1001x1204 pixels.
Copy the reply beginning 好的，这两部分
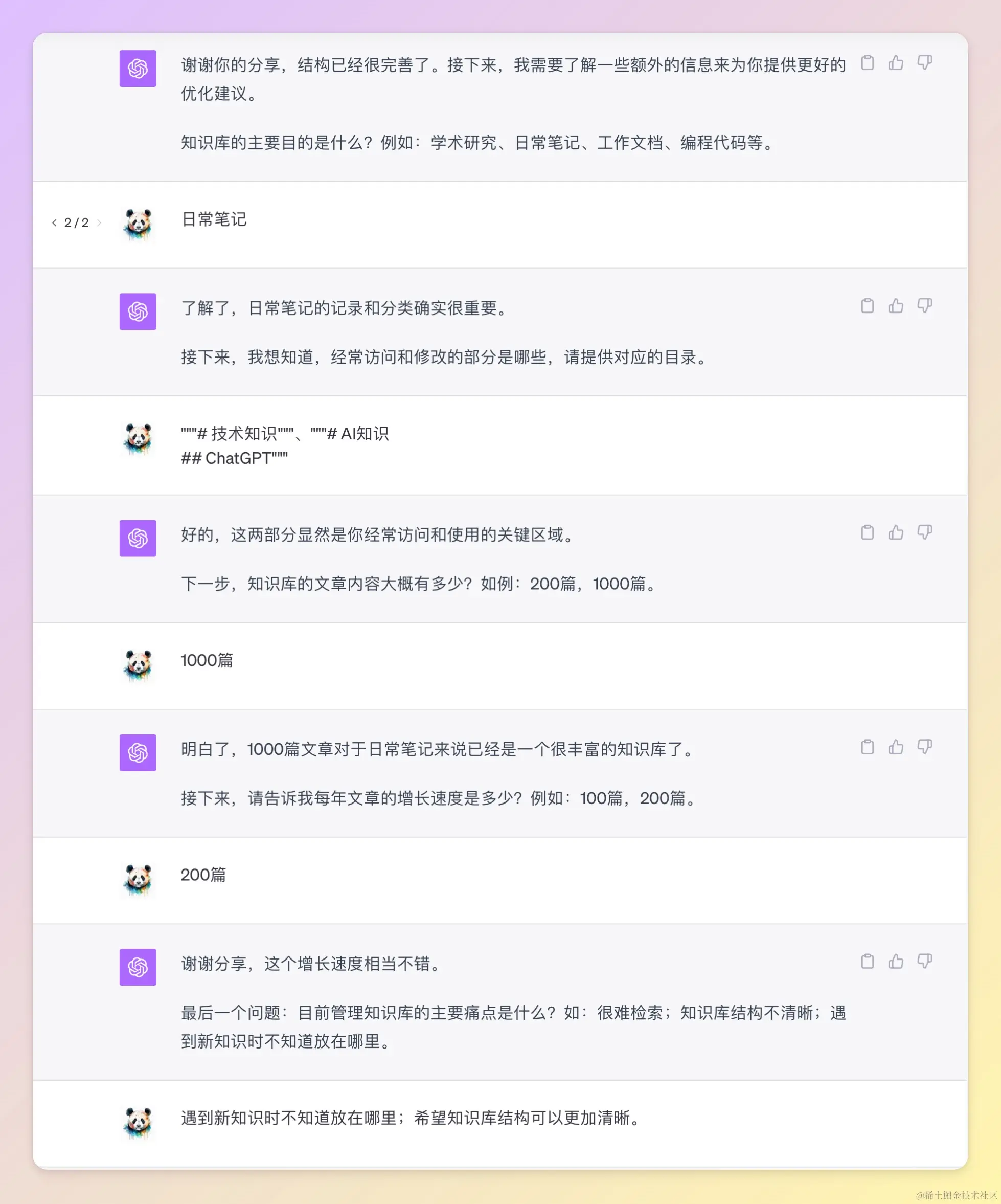coord(867,532)
